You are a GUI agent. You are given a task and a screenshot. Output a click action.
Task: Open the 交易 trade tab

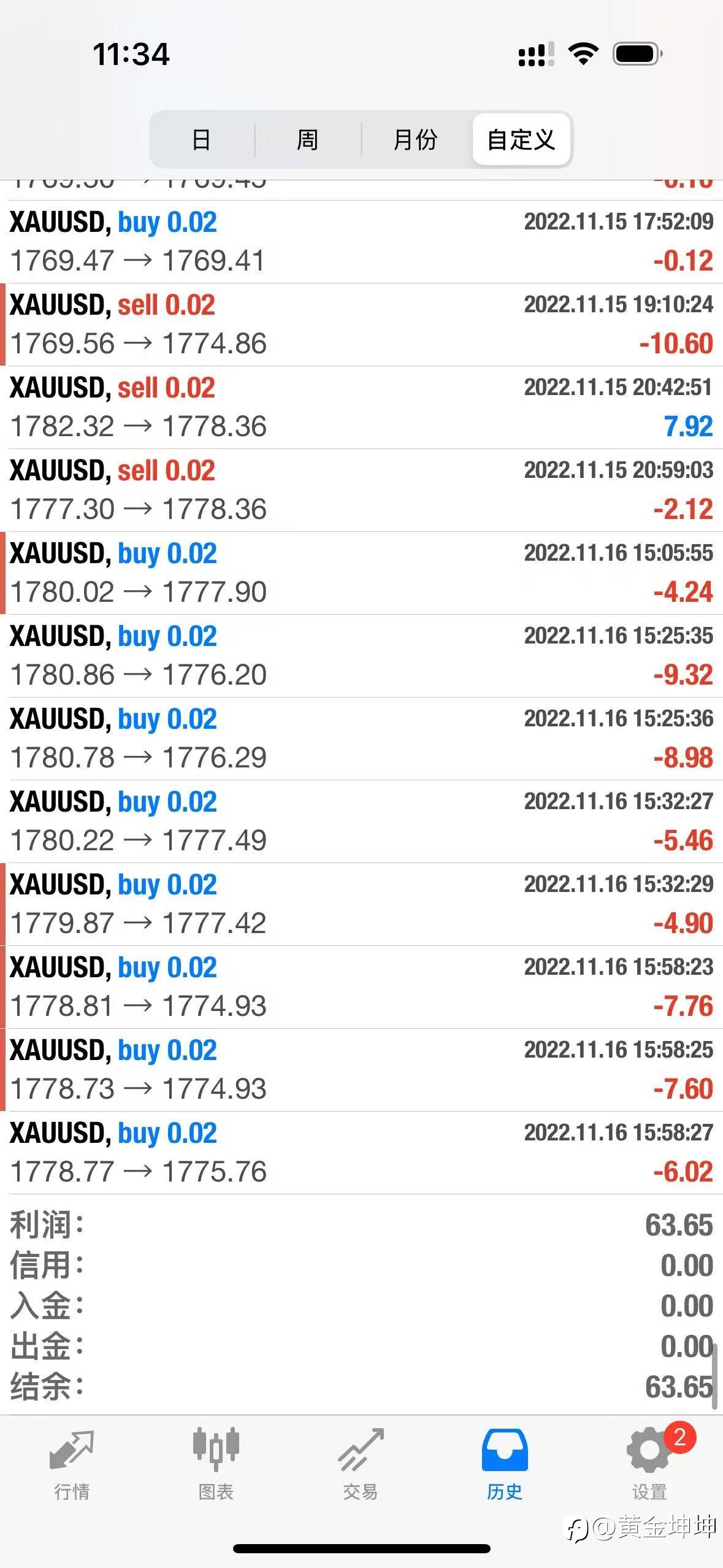click(361, 1464)
